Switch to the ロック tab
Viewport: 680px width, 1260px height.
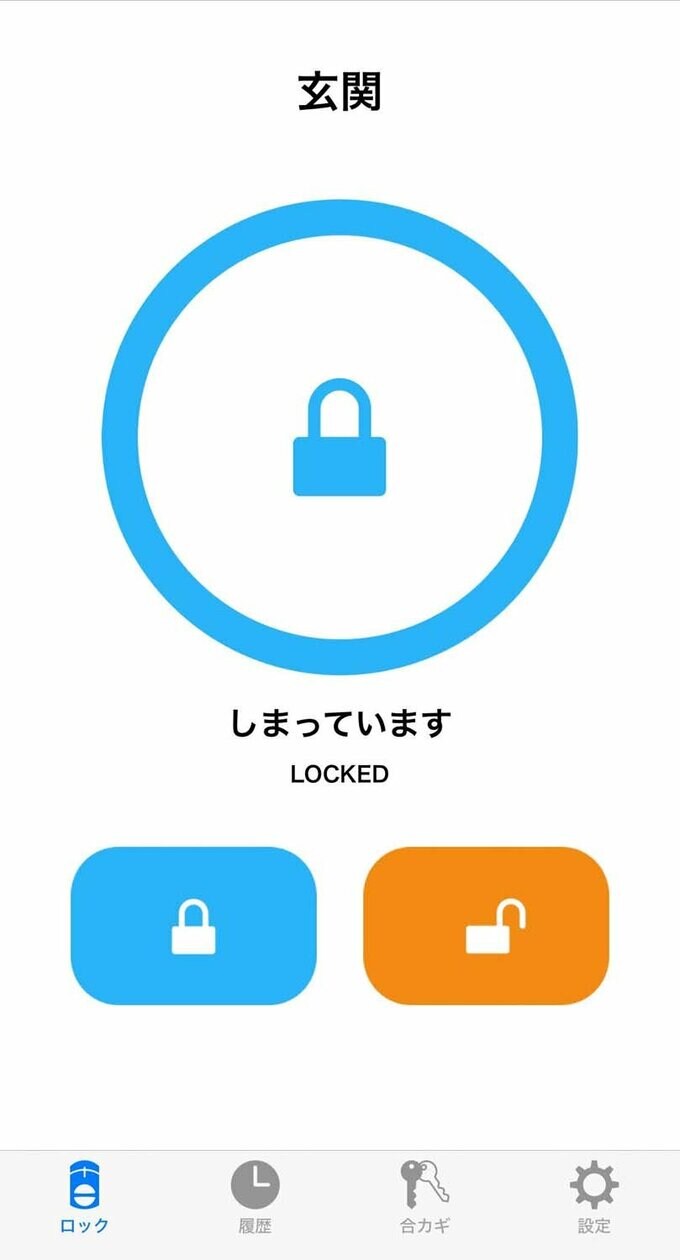click(85, 1197)
